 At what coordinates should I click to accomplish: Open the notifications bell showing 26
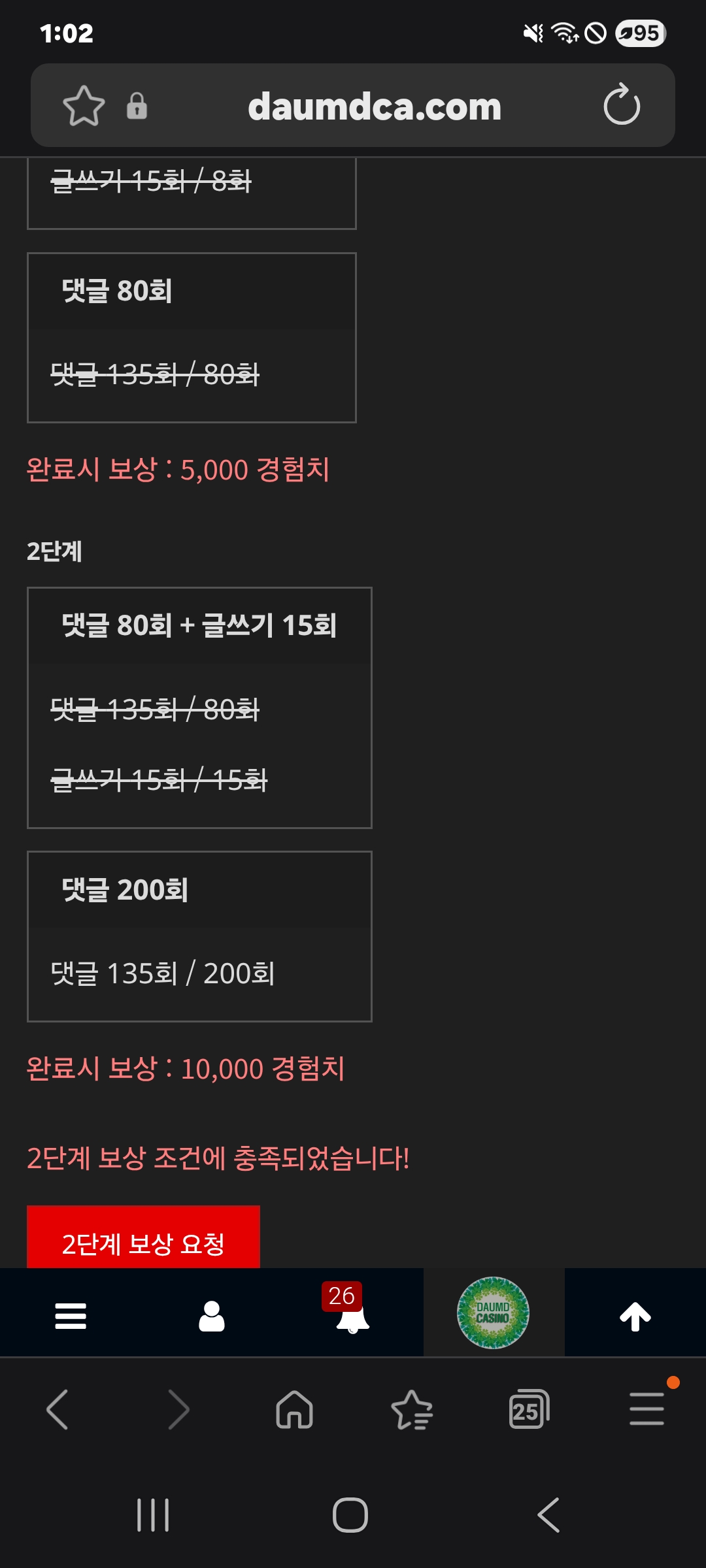pyautogui.click(x=352, y=1316)
